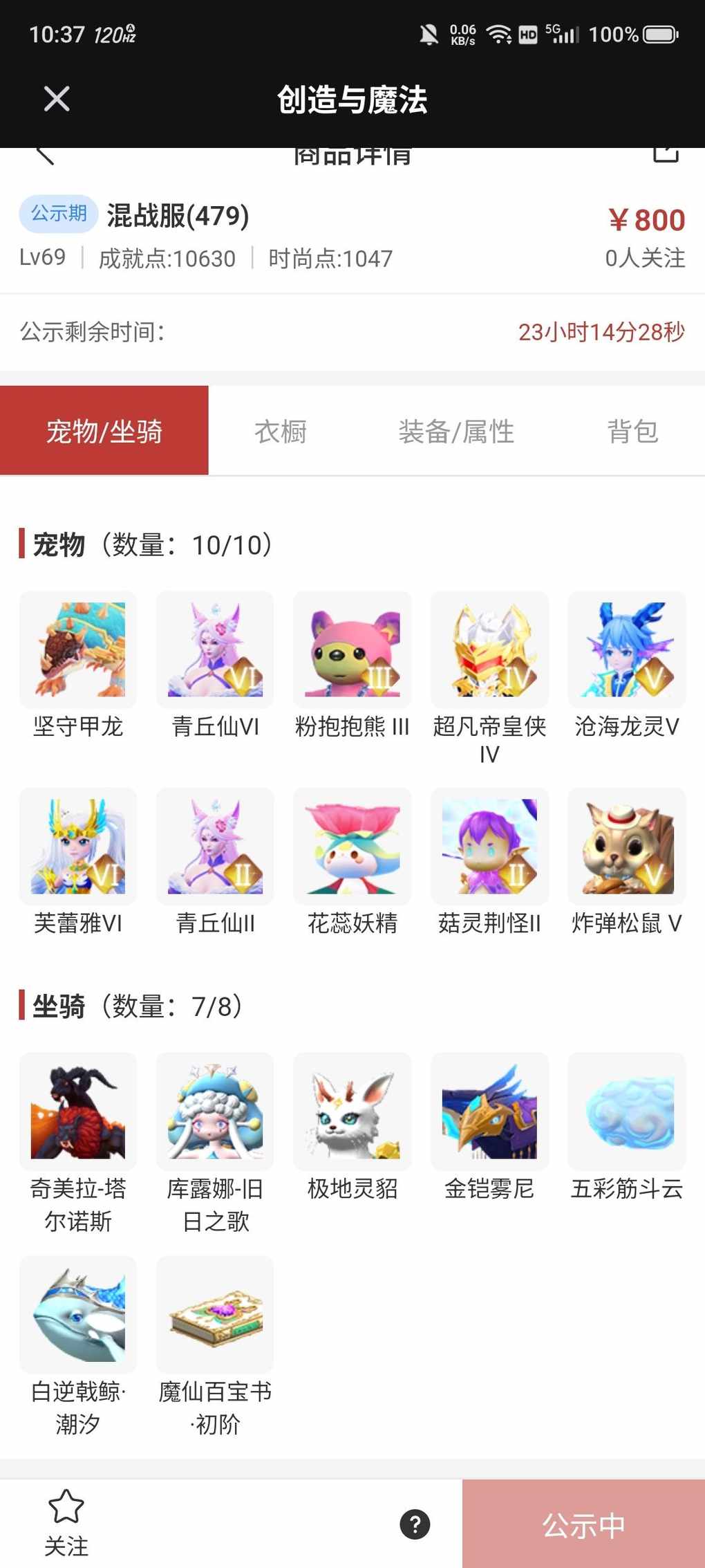Open the 背包 tab
The image size is (705, 1568).
point(632,432)
